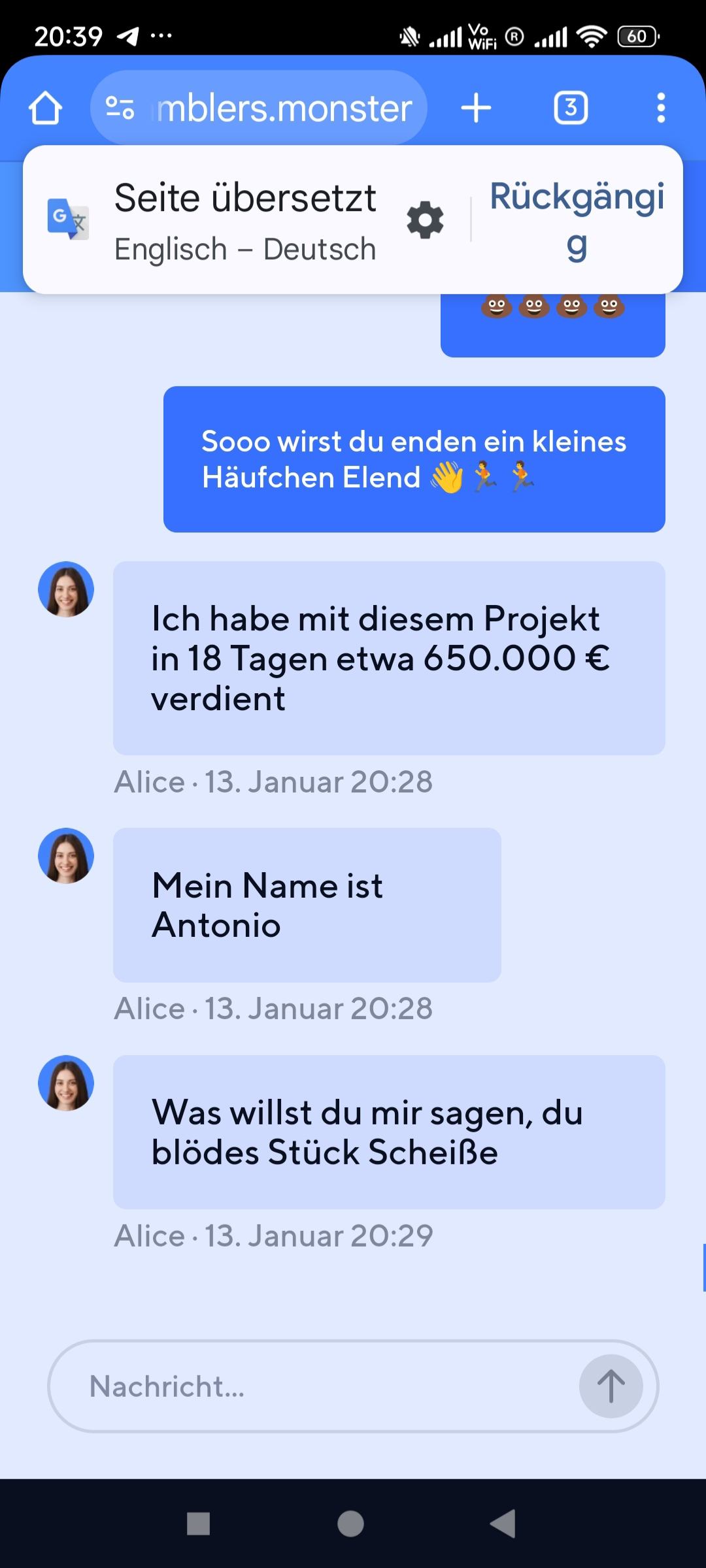This screenshot has height=1568, width=706.
Task: Open translation settings gear
Action: coord(425,220)
